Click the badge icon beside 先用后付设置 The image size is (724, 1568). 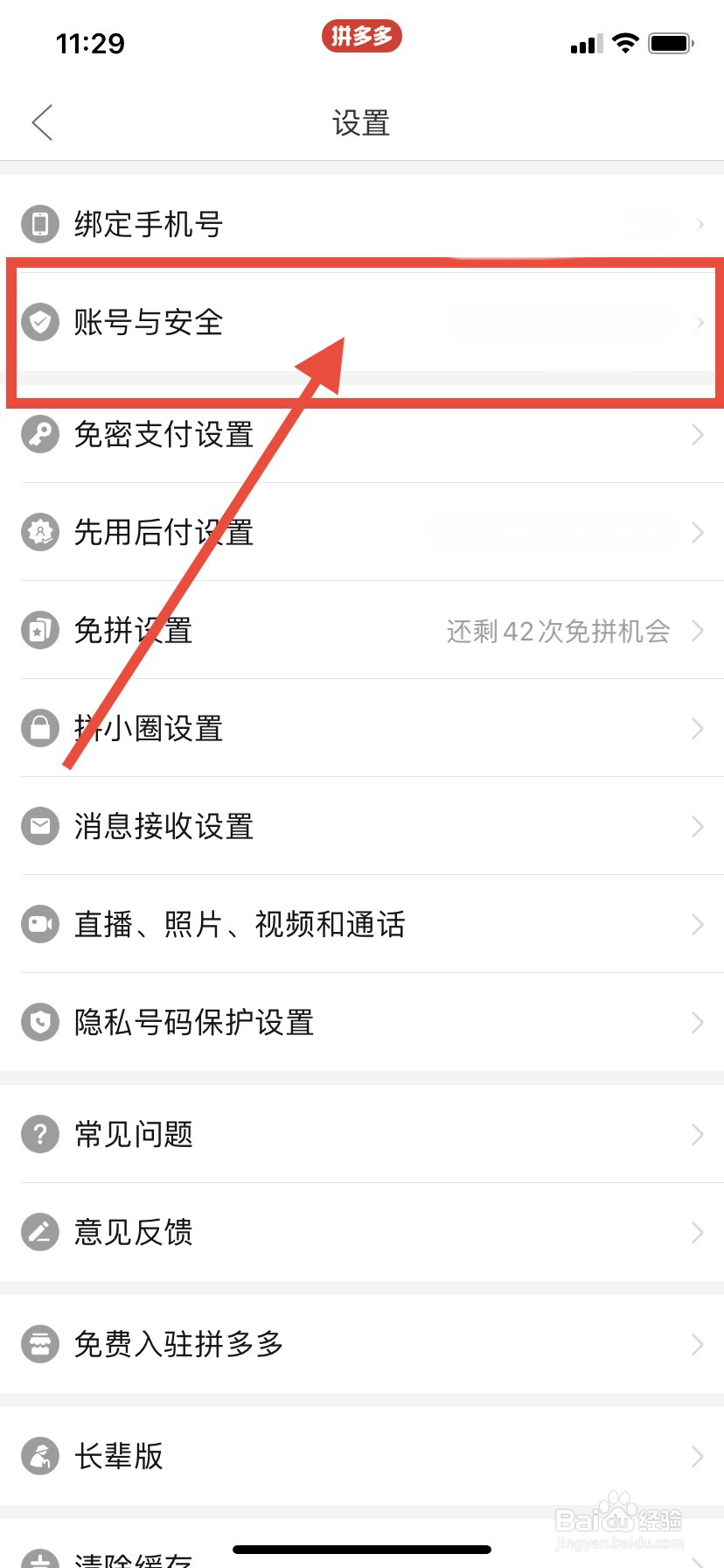click(39, 532)
